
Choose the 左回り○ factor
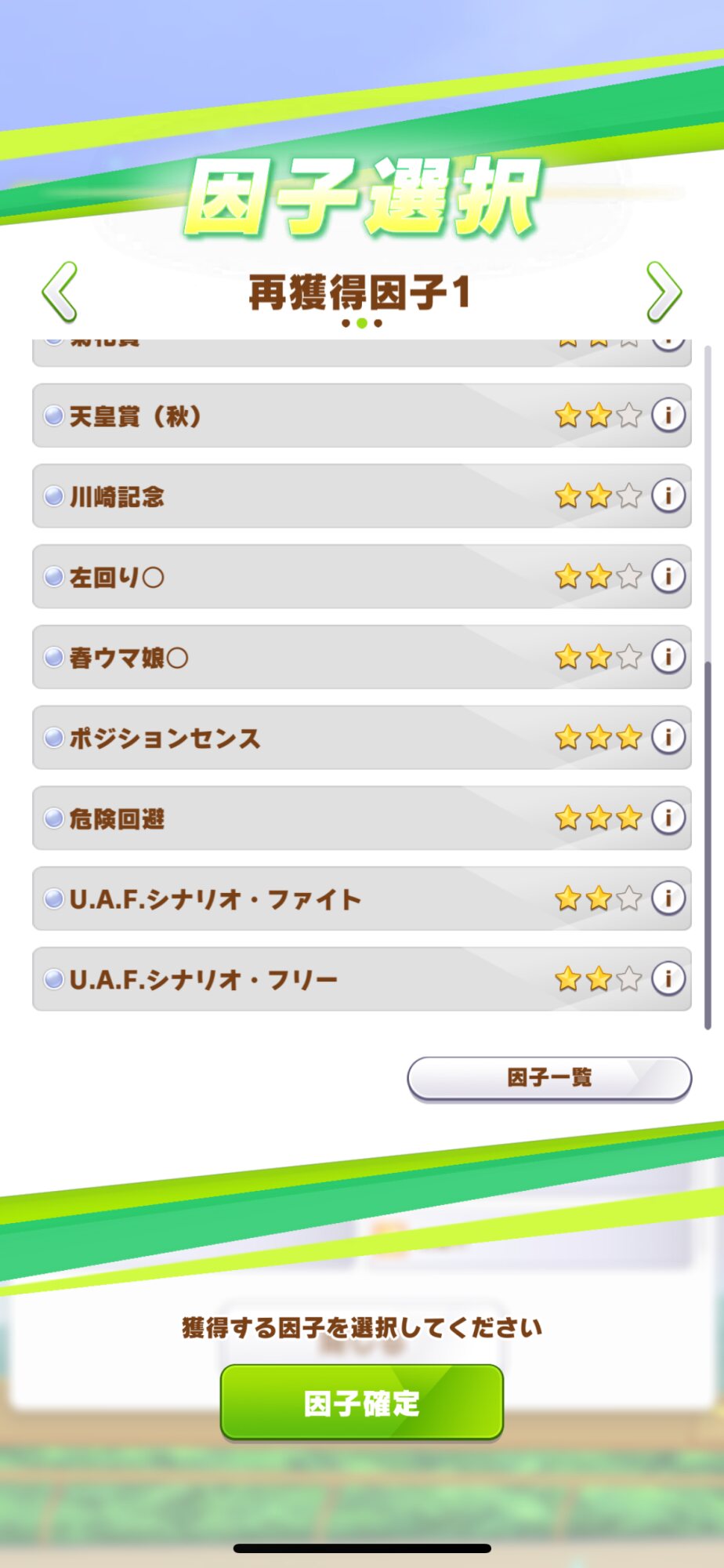pyautogui.click(x=298, y=577)
